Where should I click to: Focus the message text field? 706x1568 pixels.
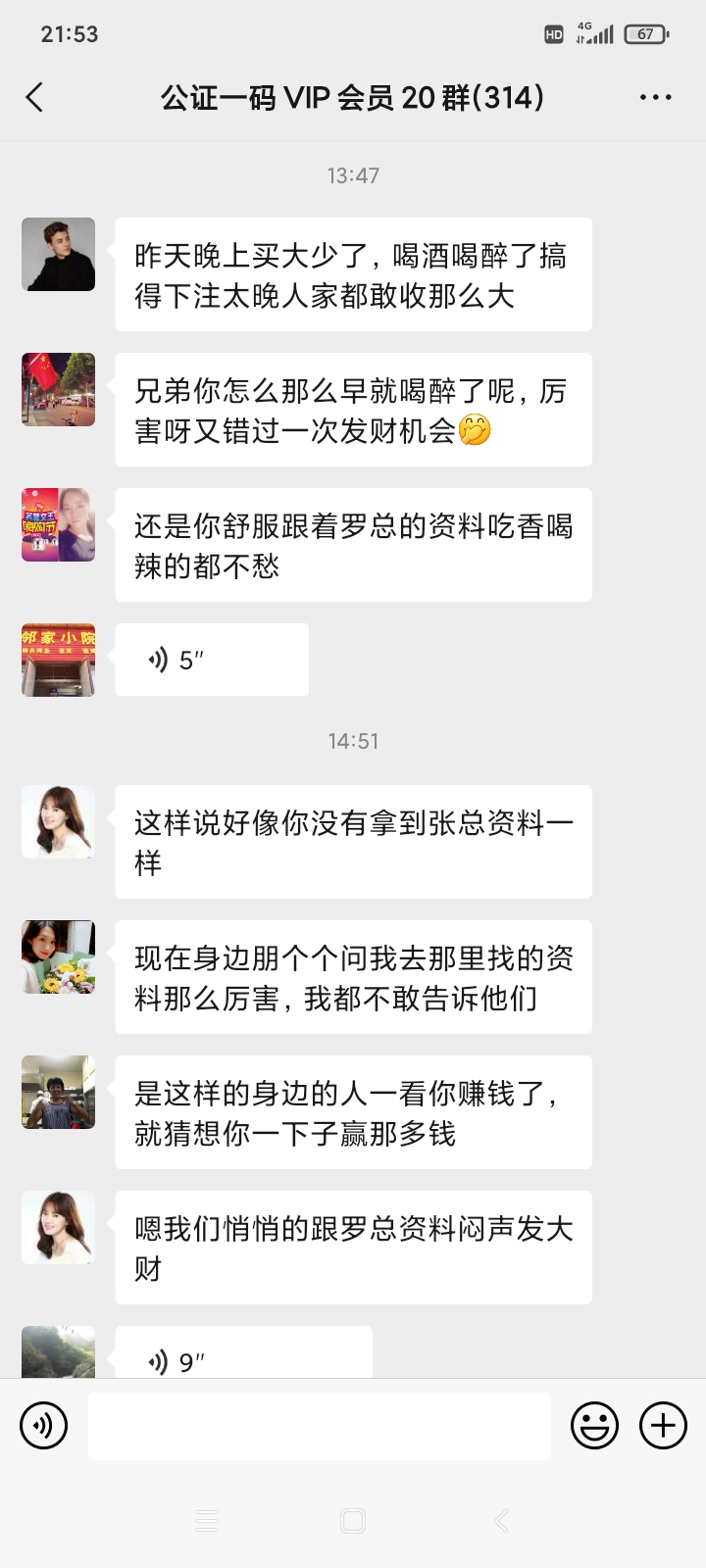pos(319,1426)
